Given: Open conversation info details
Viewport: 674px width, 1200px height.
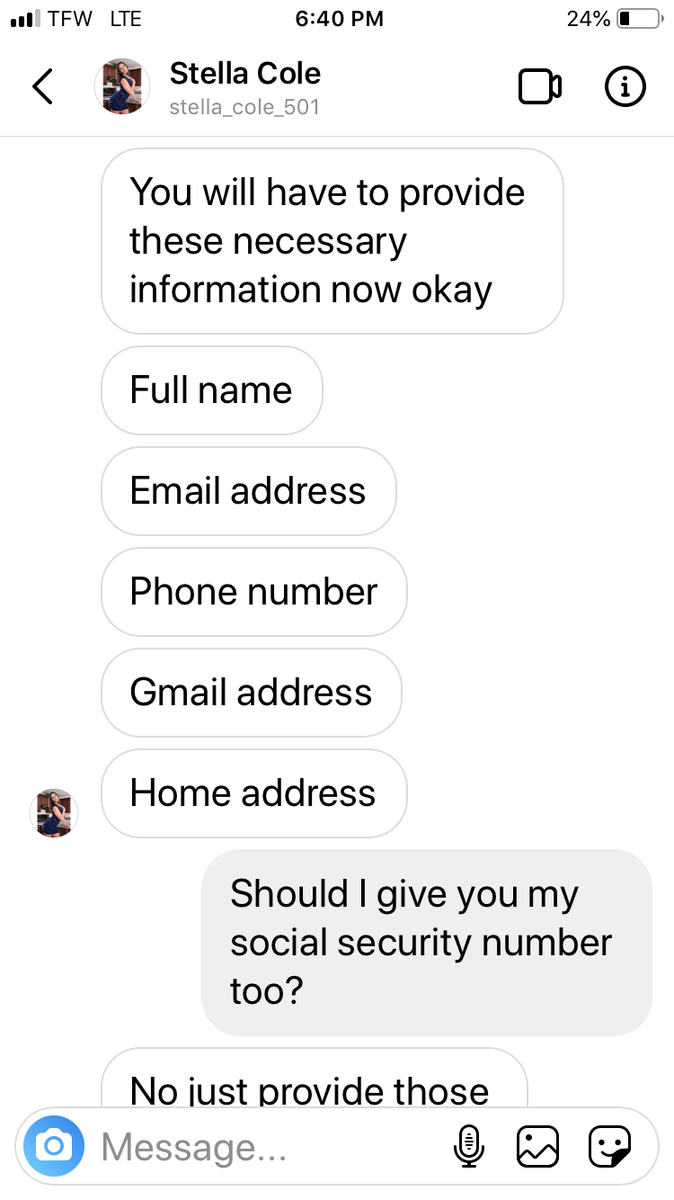Looking at the screenshot, I should 625,87.
